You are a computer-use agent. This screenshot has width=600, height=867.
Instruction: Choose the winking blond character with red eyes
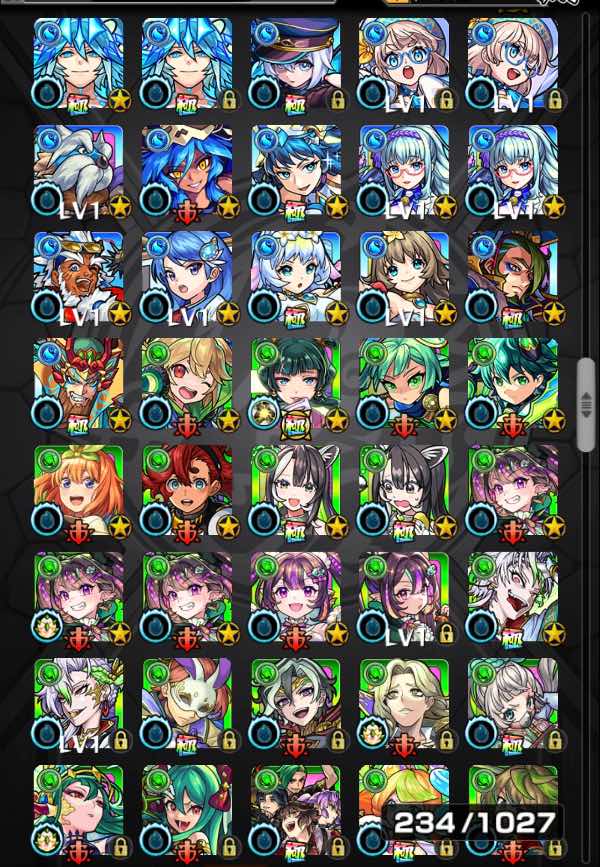click(187, 384)
